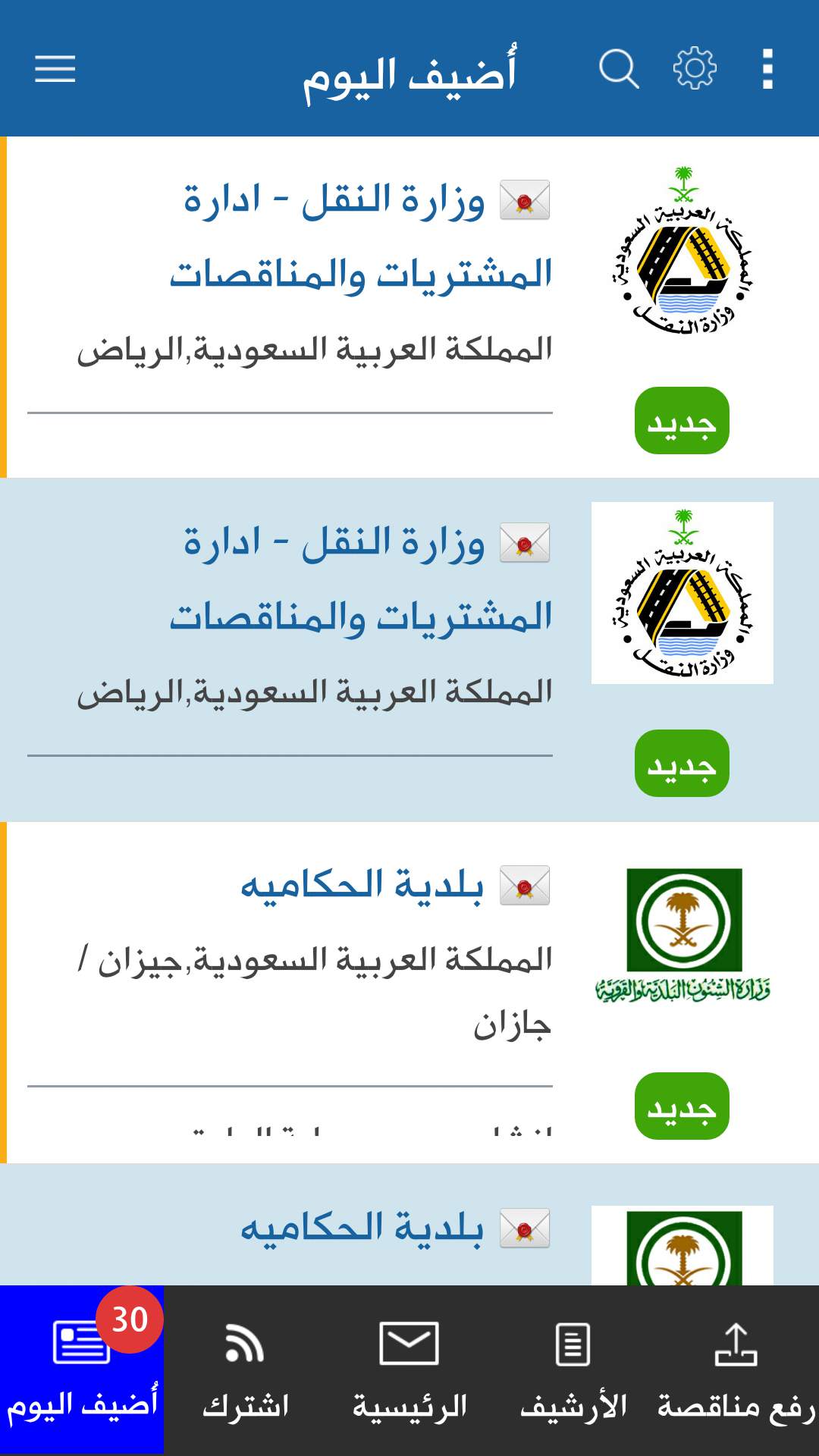Open the last بلدية الحكاميه tender

[x=362, y=1228]
